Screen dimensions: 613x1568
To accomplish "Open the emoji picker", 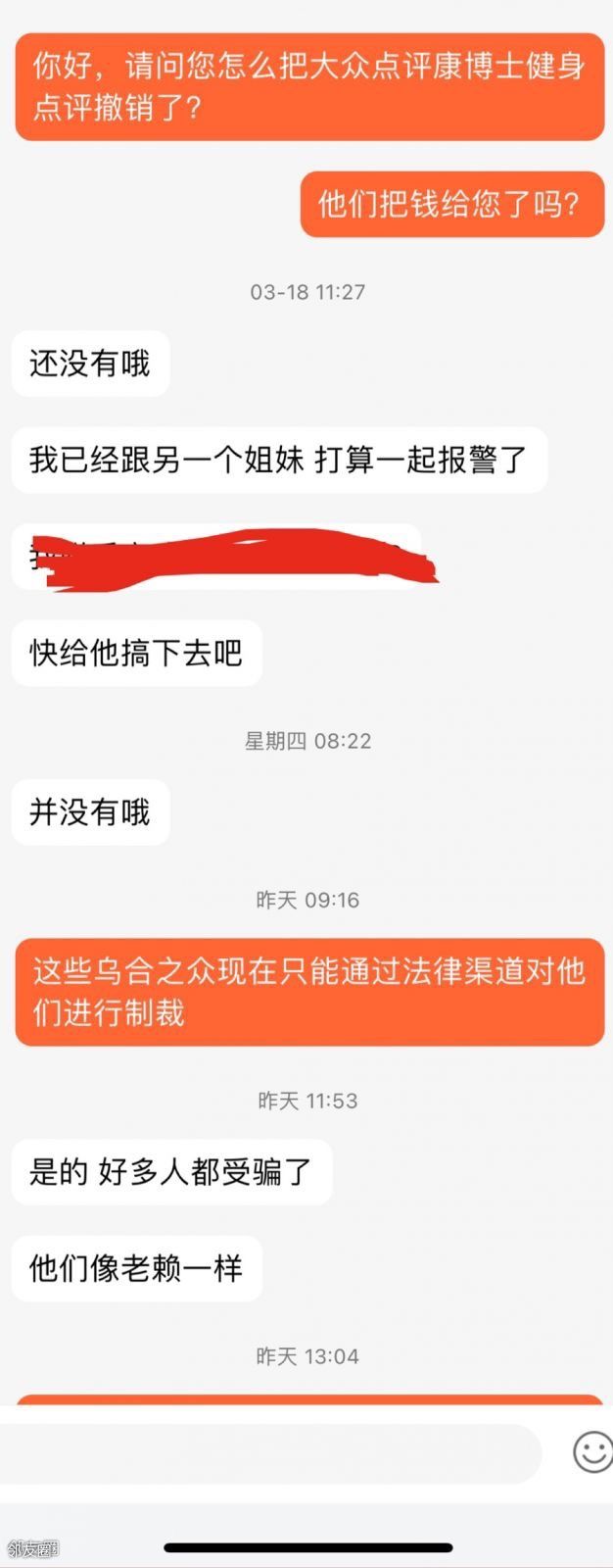I will click(591, 1451).
